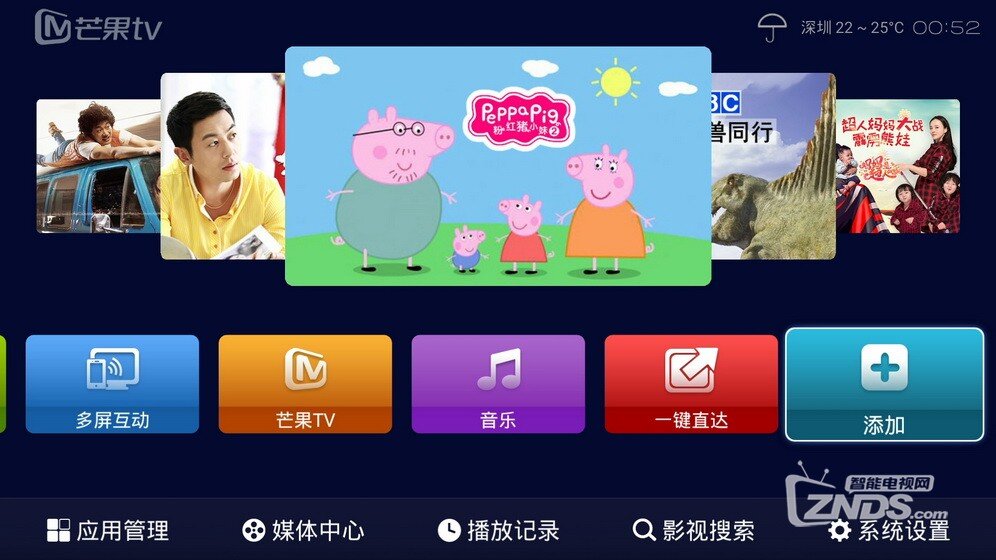Open the red family show poster
The image size is (996, 560).
898,166
